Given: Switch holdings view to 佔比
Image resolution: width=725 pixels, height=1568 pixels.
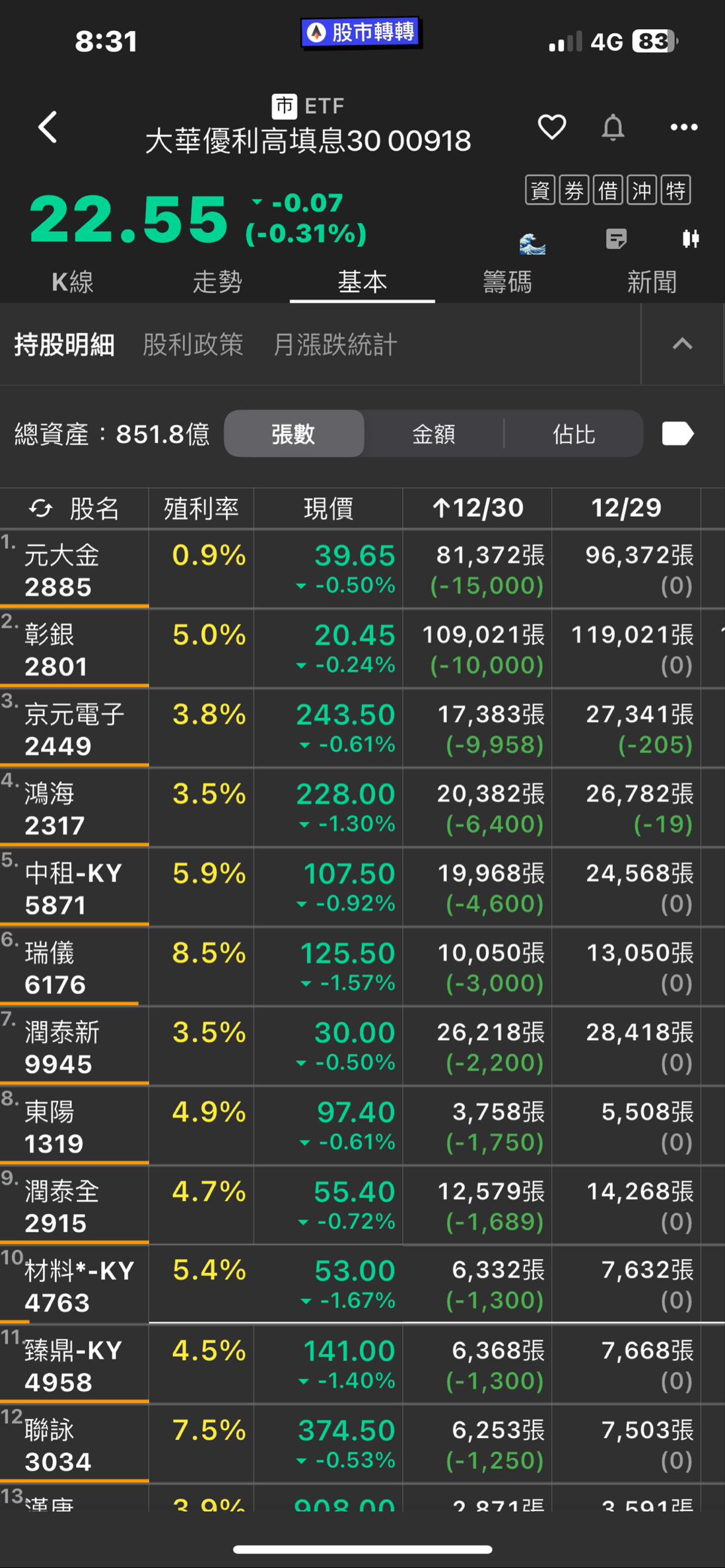Looking at the screenshot, I should click(x=573, y=434).
